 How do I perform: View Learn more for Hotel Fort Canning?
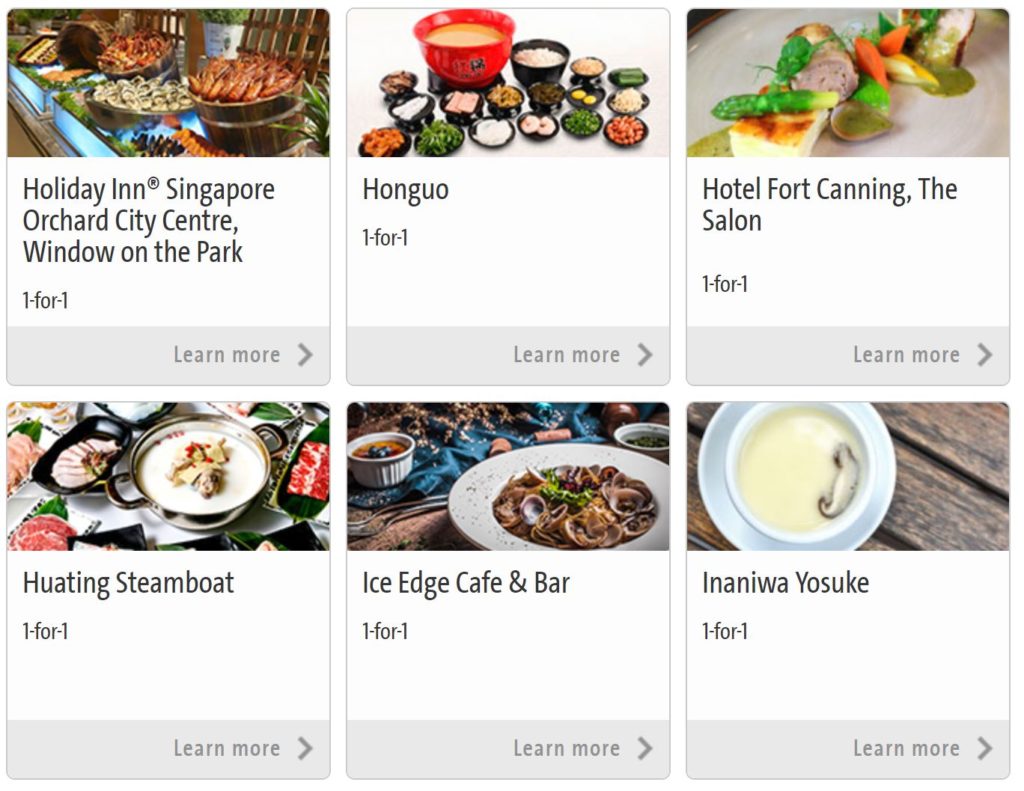pos(921,355)
